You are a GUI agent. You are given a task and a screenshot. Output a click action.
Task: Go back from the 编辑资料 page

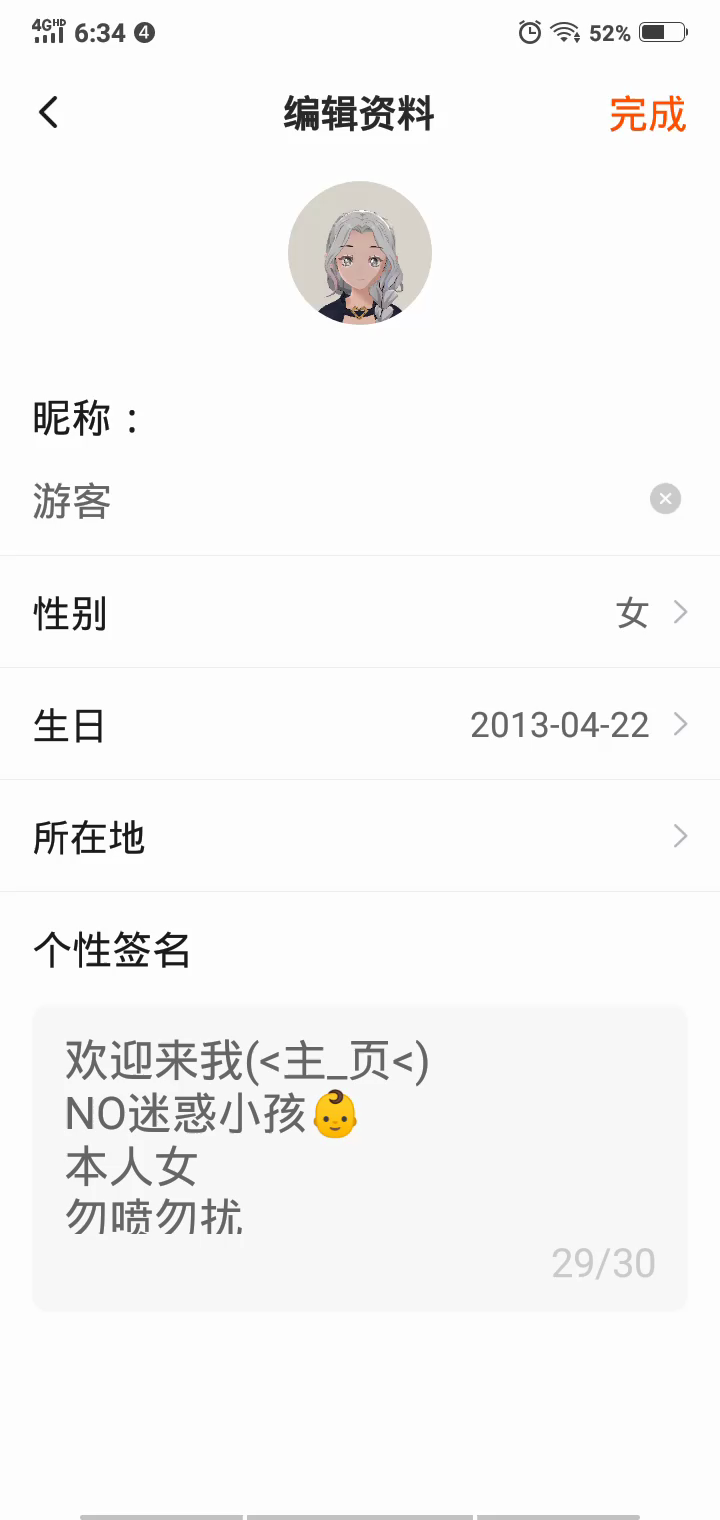48,113
